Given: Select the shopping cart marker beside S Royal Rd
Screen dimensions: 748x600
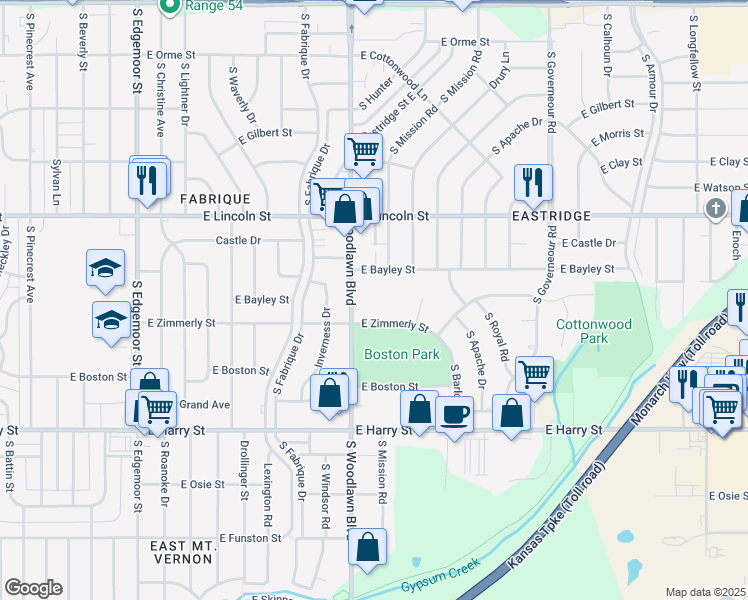Looking at the screenshot, I should [x=535, y=375].
